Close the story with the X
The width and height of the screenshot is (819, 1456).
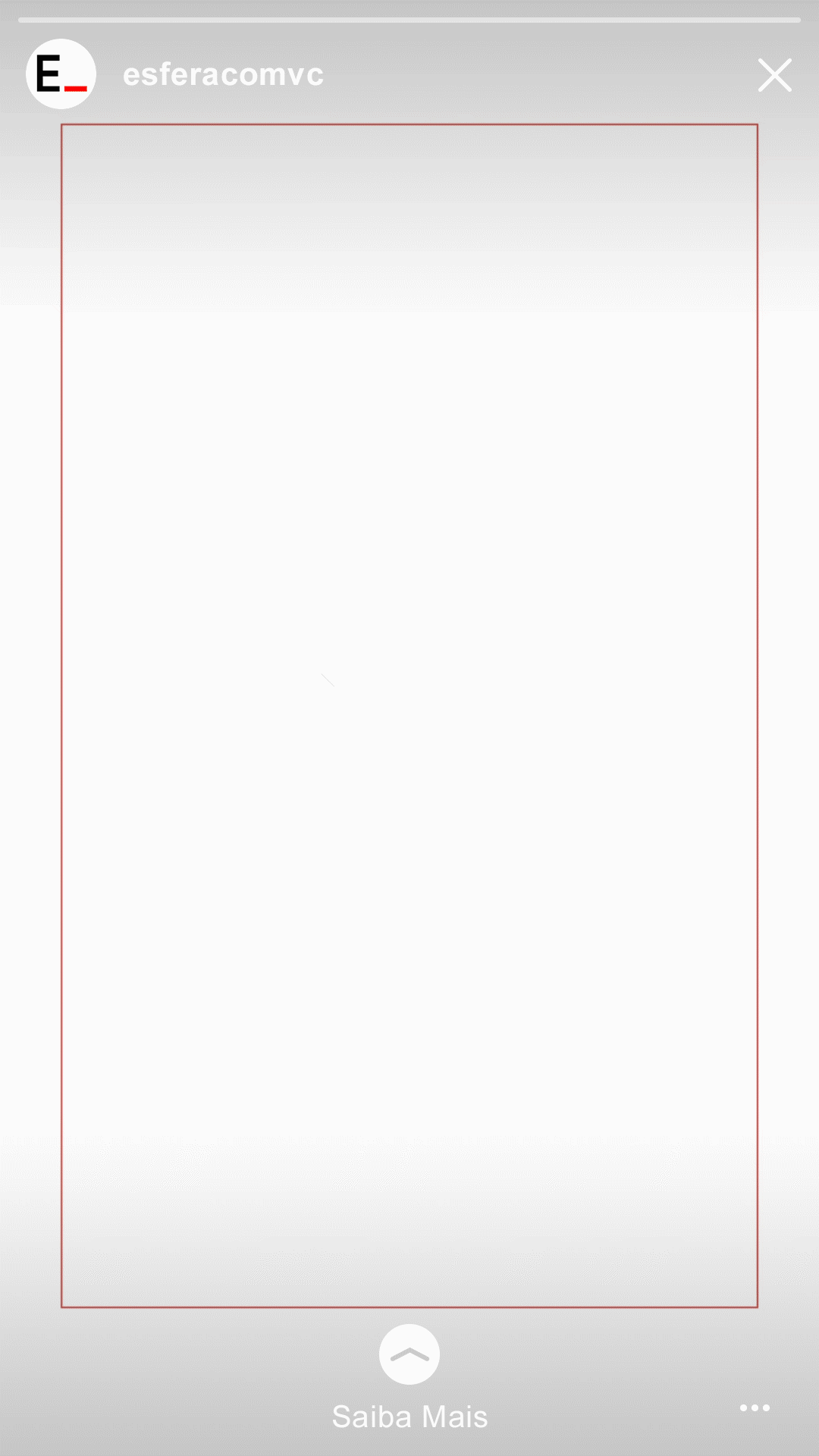tap(774, 75)
